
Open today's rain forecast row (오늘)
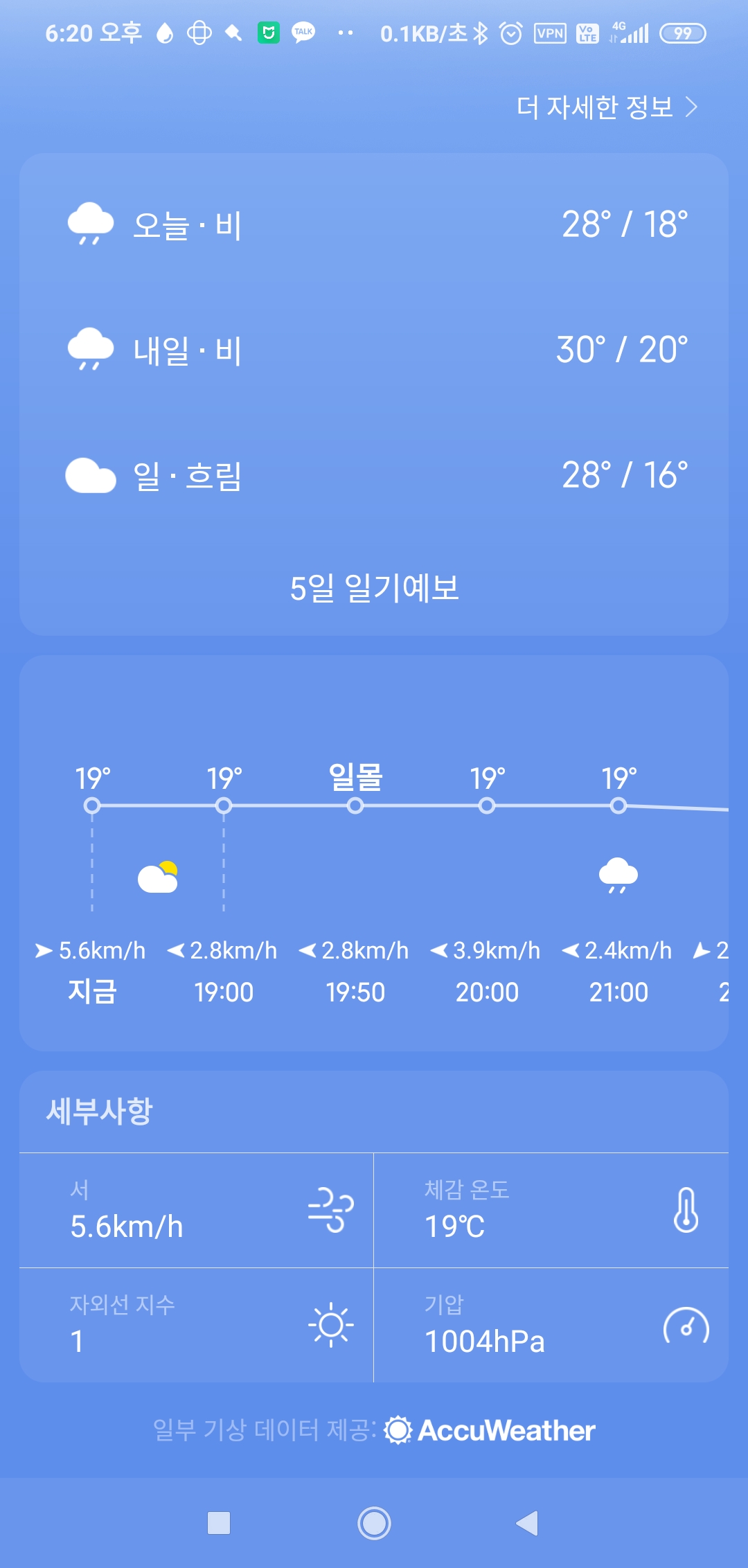click(x=374, y=225)
